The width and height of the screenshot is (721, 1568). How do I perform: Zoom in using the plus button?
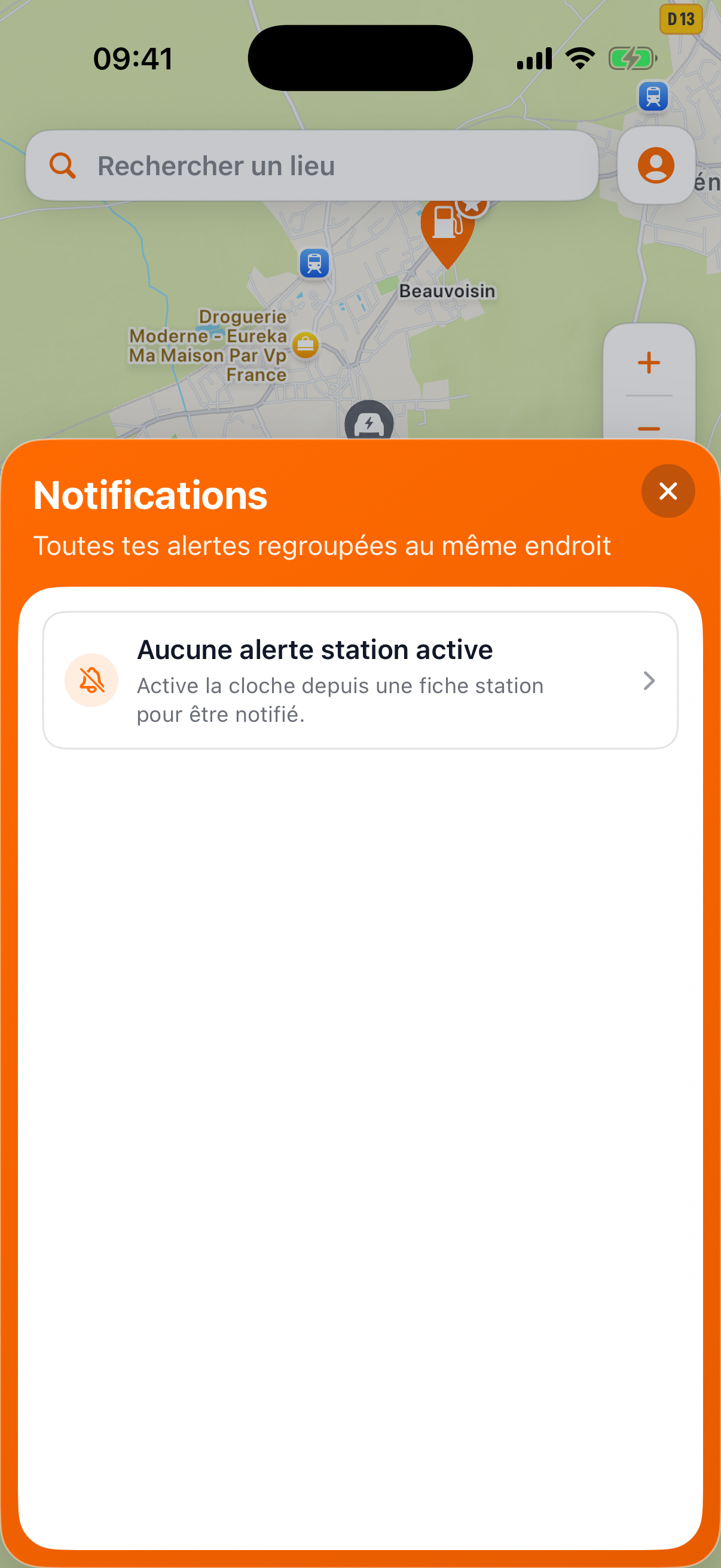click(x=648, y=363)
